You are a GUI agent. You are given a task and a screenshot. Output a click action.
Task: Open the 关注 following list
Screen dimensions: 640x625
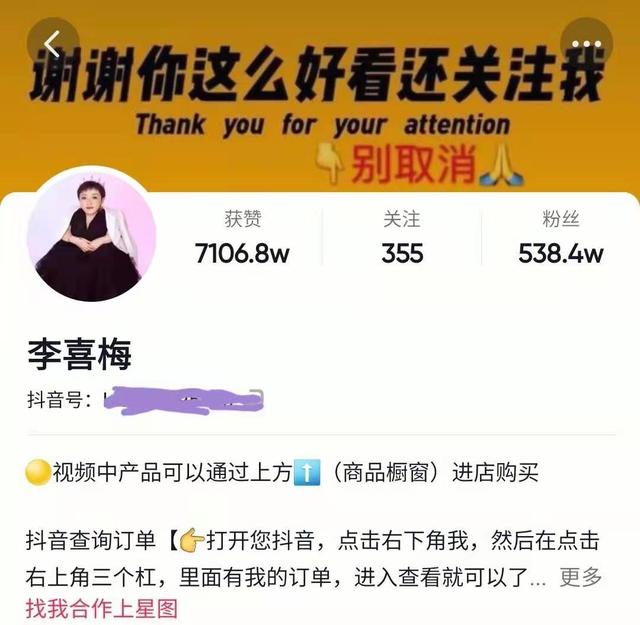(402, 238)
